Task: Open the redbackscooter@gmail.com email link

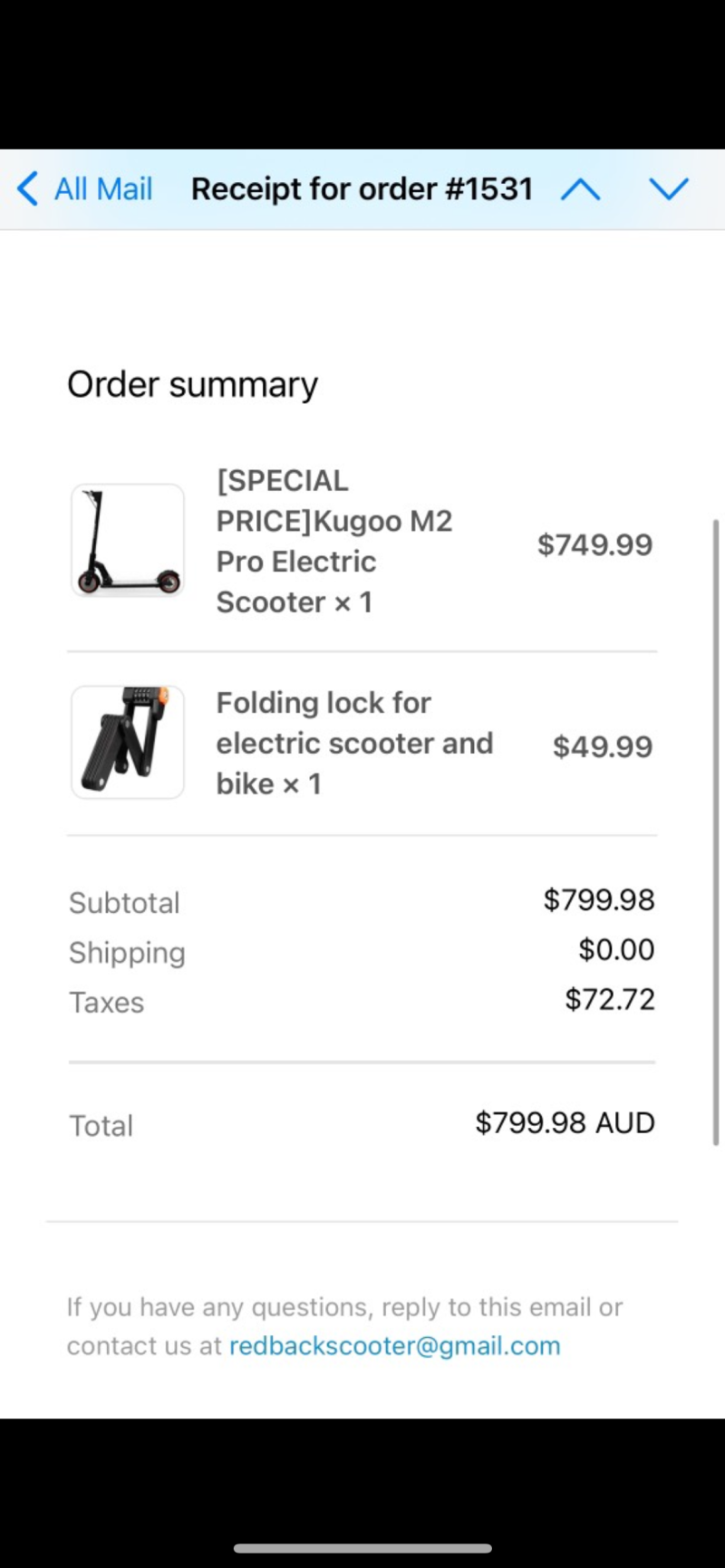Action: [x=394, y=1346]
